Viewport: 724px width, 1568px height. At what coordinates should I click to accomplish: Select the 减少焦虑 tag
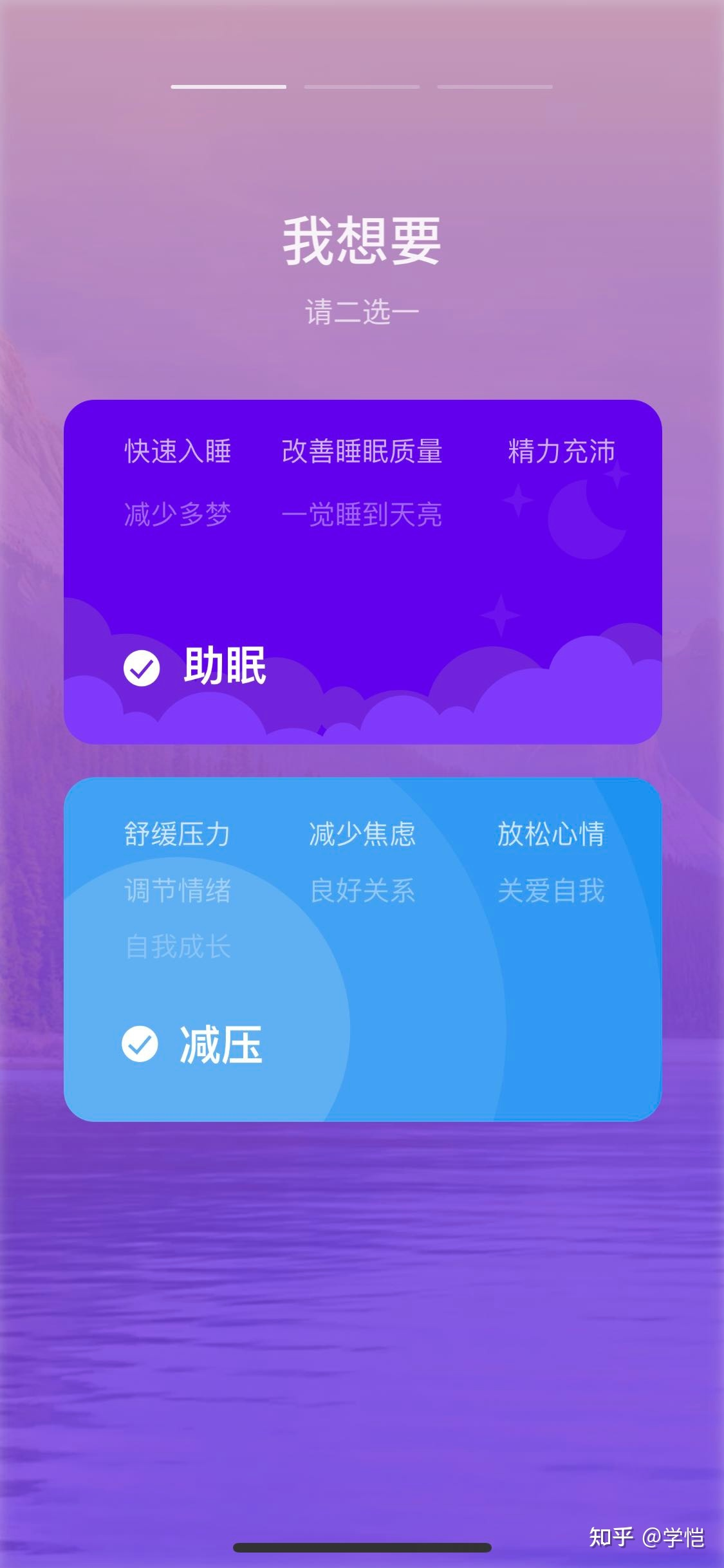click(362, 834)
